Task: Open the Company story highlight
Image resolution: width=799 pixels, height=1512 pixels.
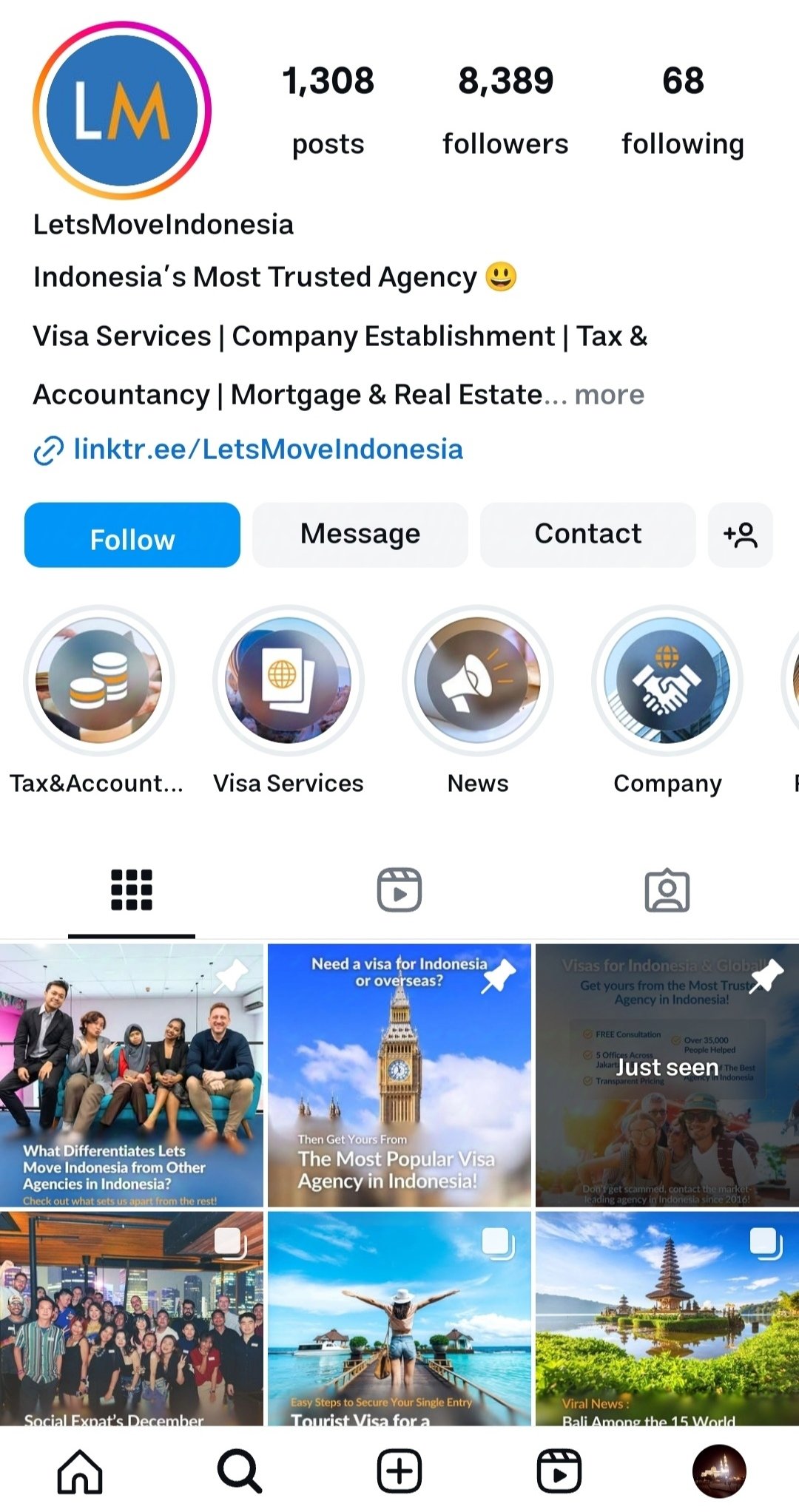Action: coord(667,681)
